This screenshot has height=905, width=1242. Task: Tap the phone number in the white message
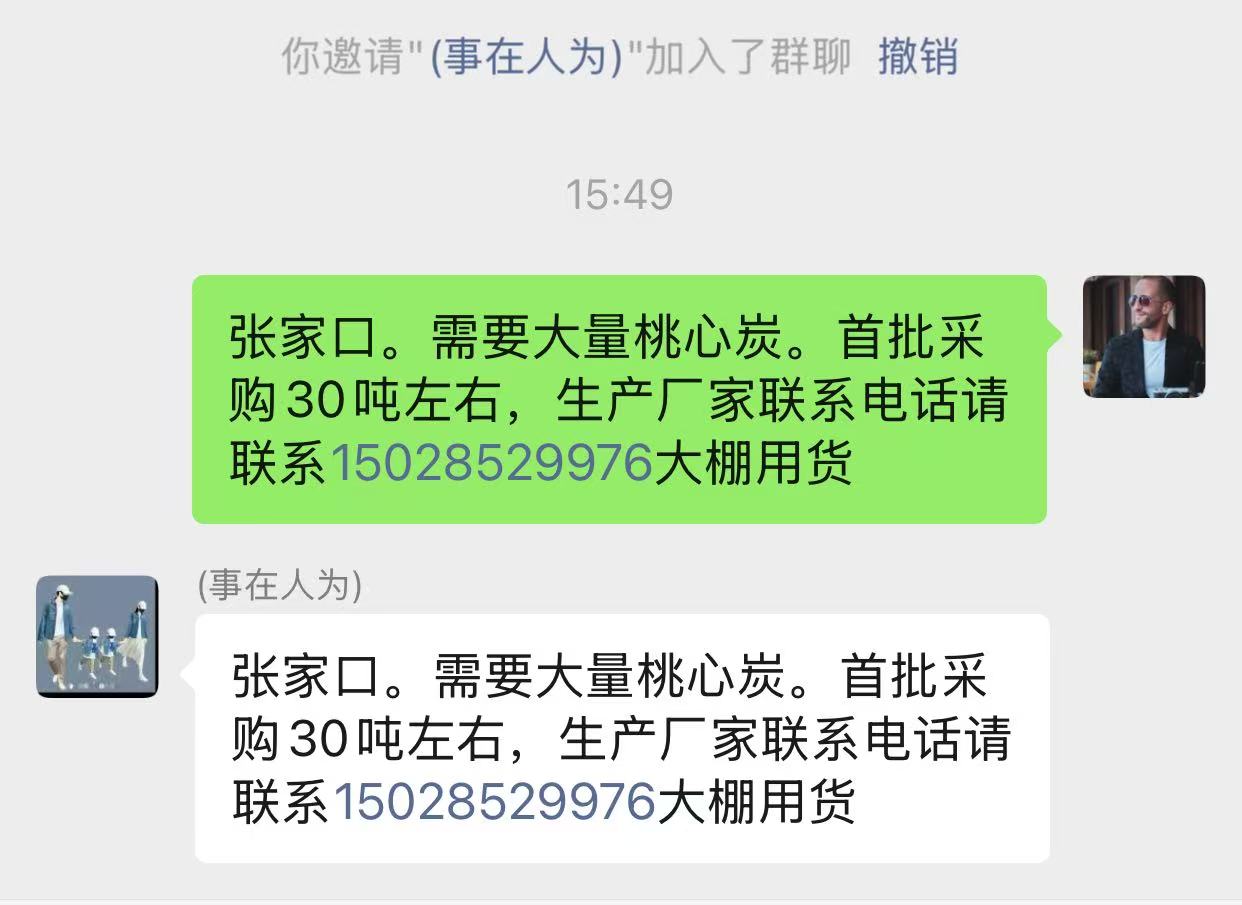tap(494, 802)
